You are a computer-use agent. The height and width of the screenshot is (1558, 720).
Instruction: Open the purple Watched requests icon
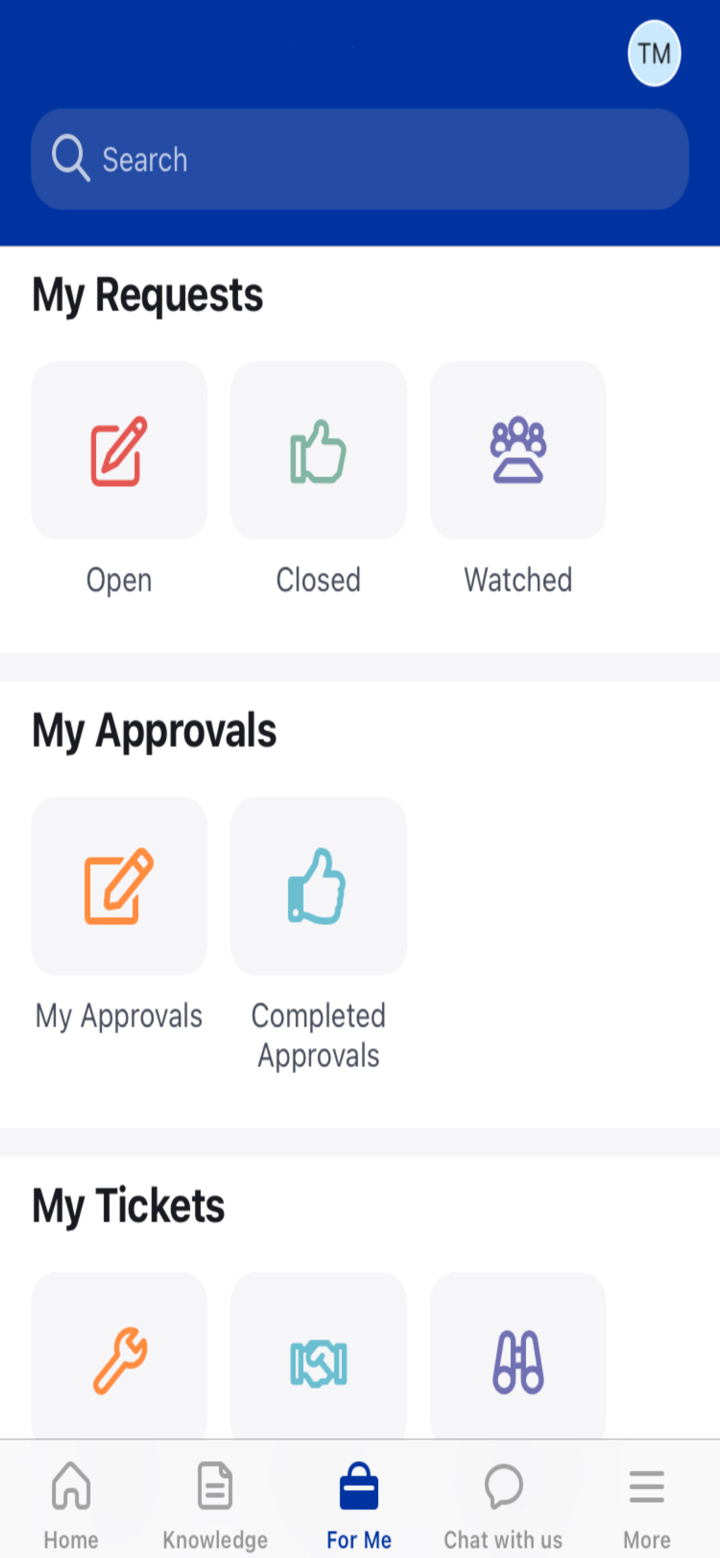(x=517, y=449)
